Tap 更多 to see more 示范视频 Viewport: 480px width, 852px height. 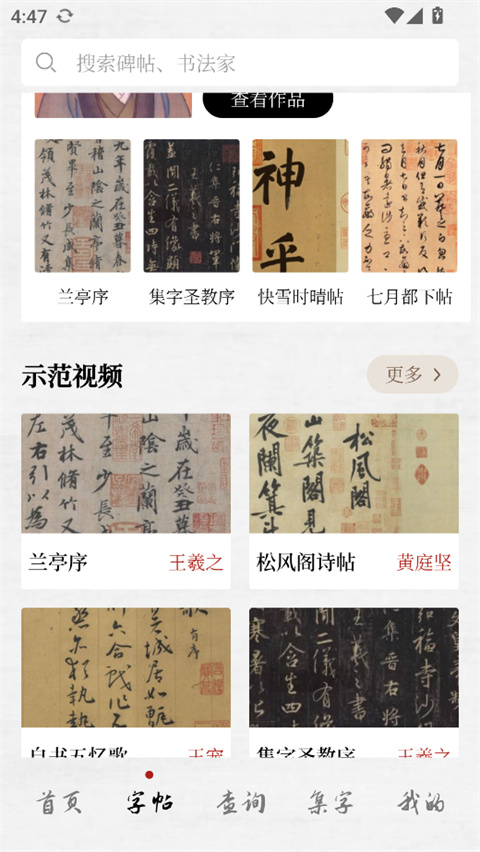(413, 374)
